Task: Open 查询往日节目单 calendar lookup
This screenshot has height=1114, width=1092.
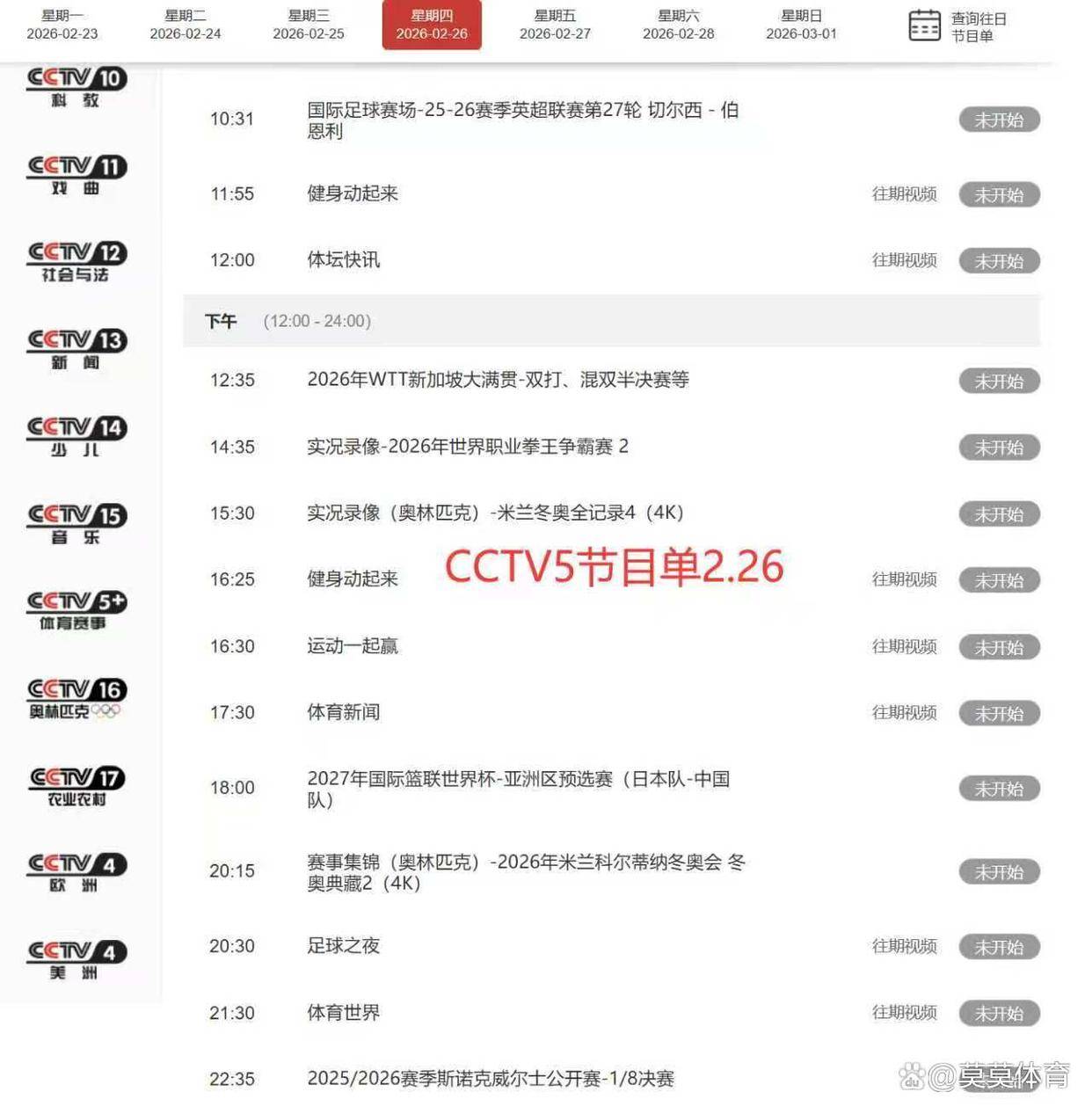Action: click(957, 26)
